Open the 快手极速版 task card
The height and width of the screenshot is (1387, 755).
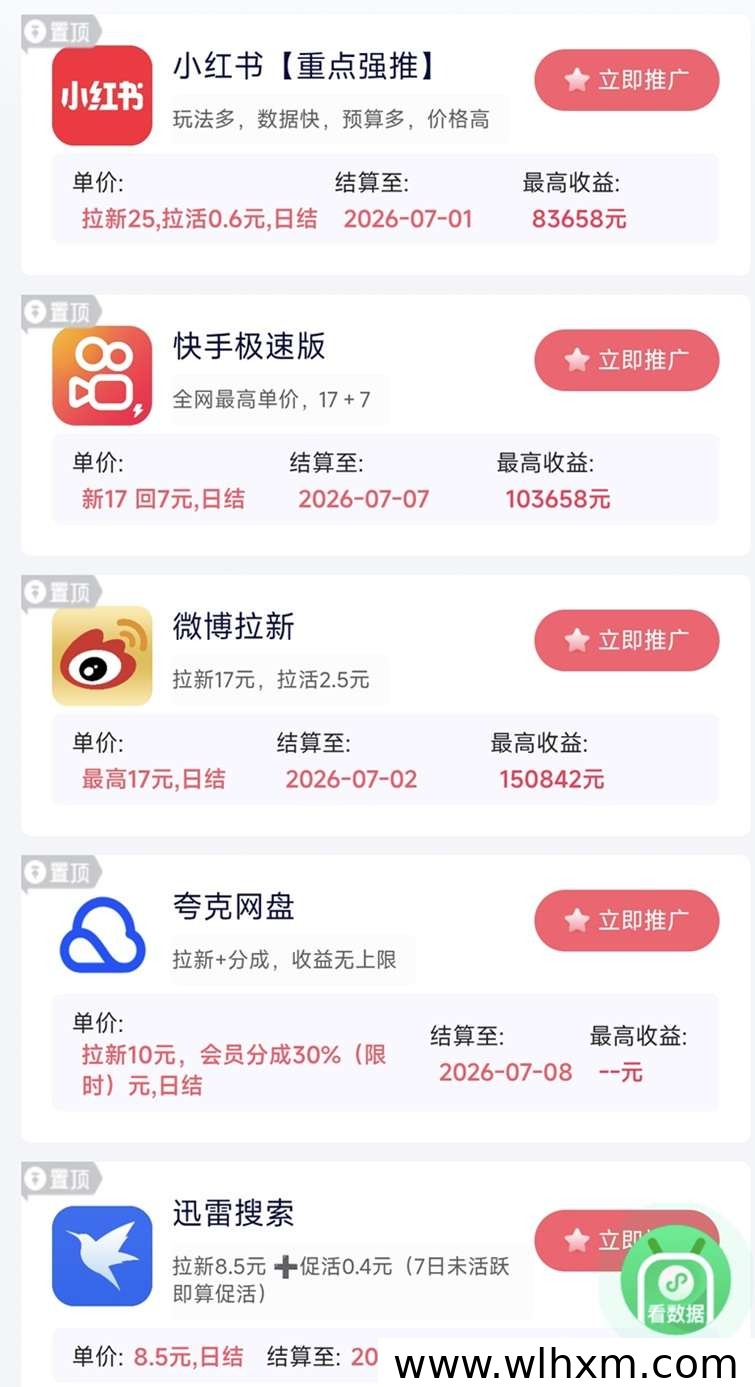point(385,425)
